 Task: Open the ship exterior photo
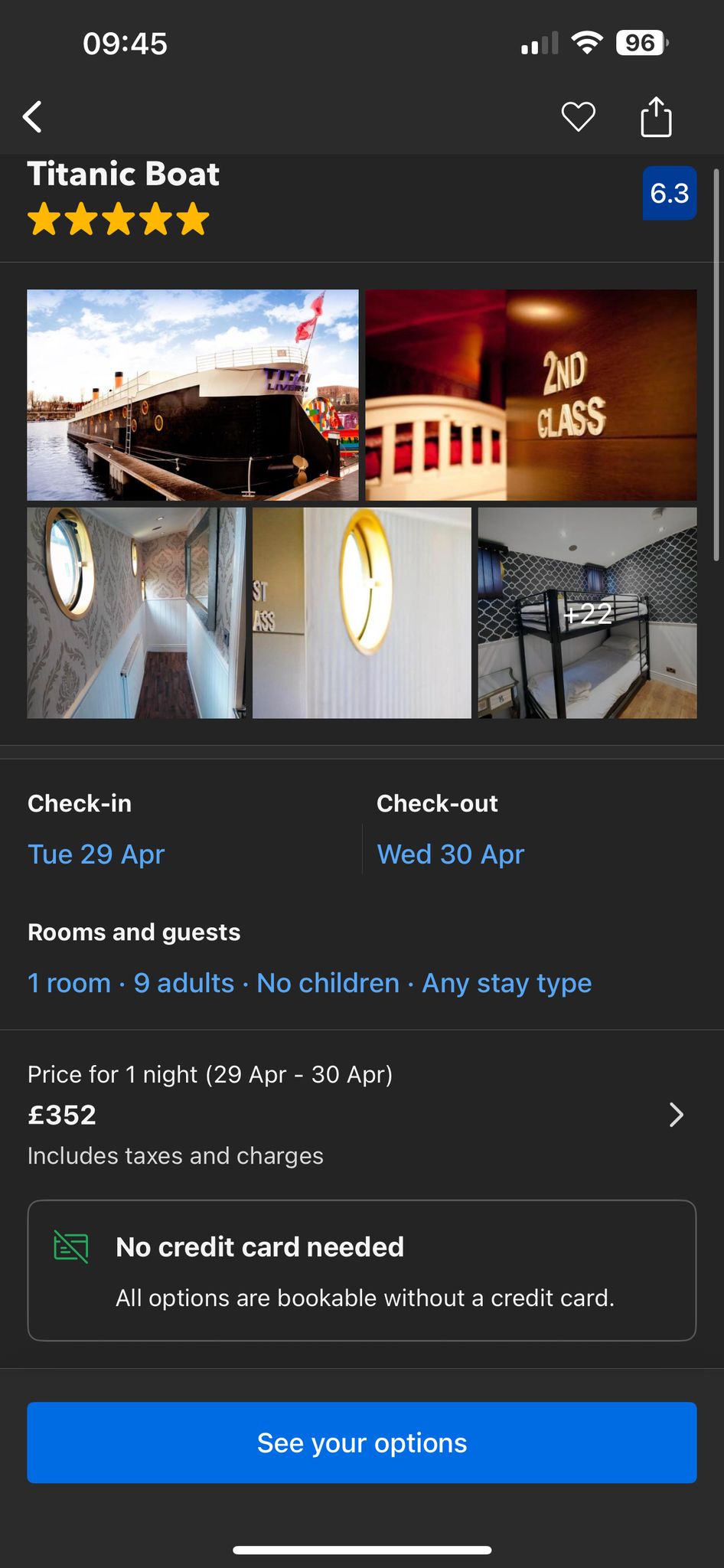click(x=192, y=394)
